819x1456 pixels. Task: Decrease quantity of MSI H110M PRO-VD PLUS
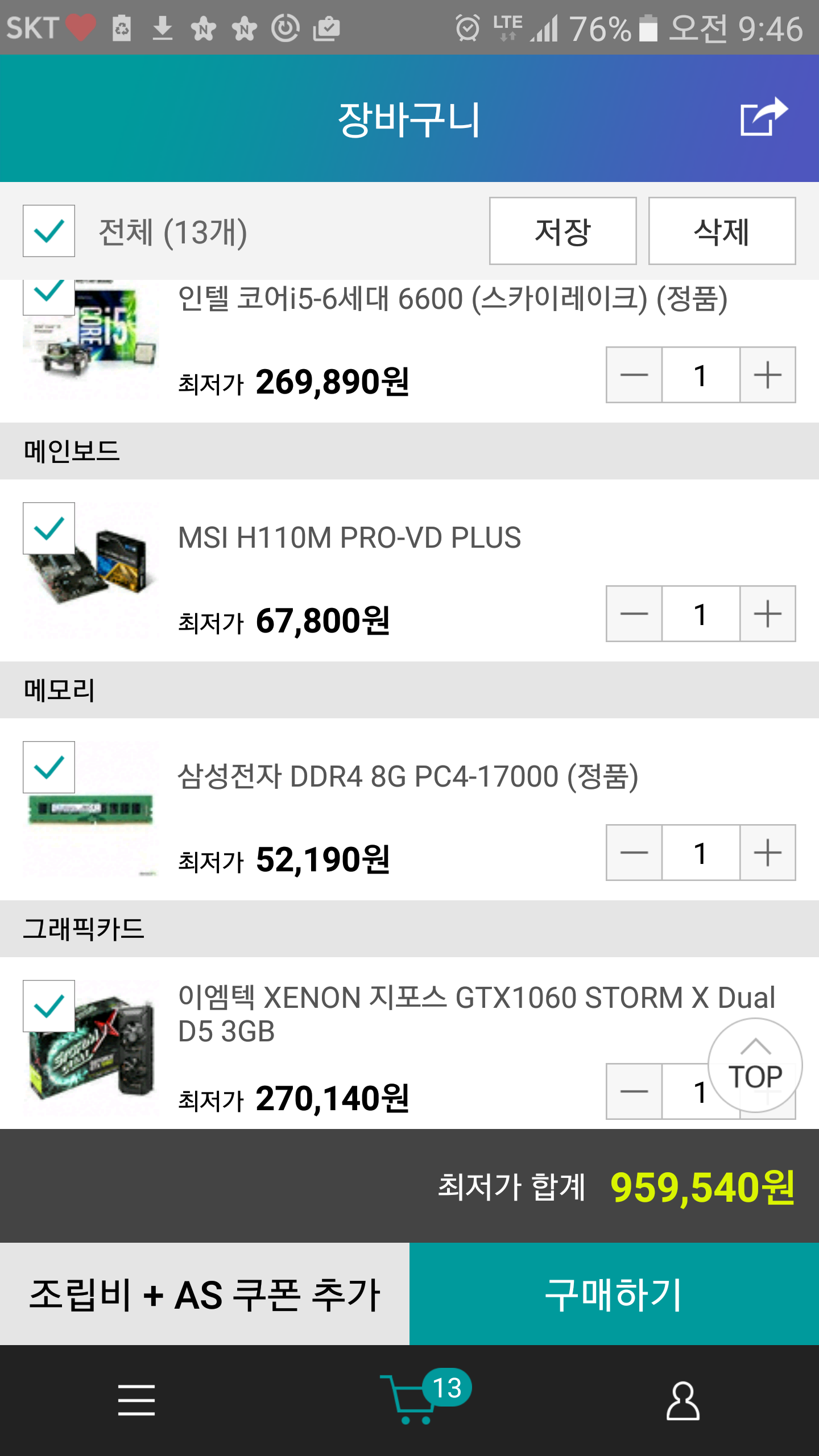coord(634,614)
